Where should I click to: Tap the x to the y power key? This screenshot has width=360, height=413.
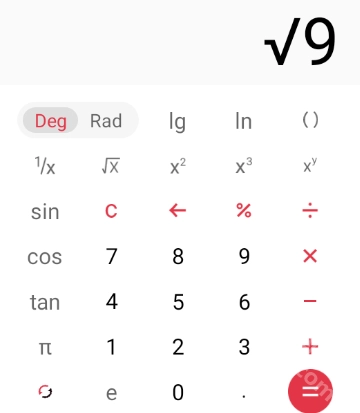pyautogui.click(x=310, y=165)
